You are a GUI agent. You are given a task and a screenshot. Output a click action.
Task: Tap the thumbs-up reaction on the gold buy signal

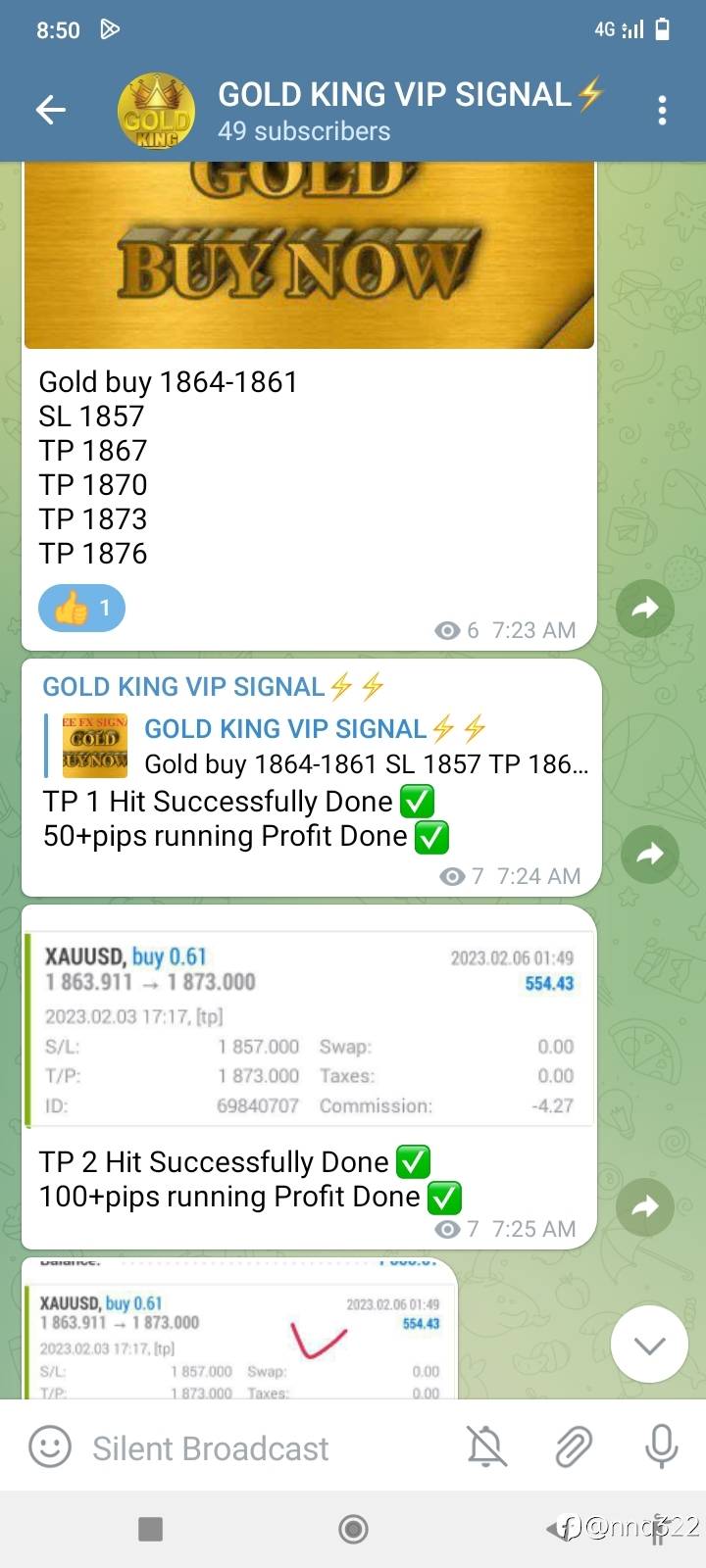(x=81, y=609)
